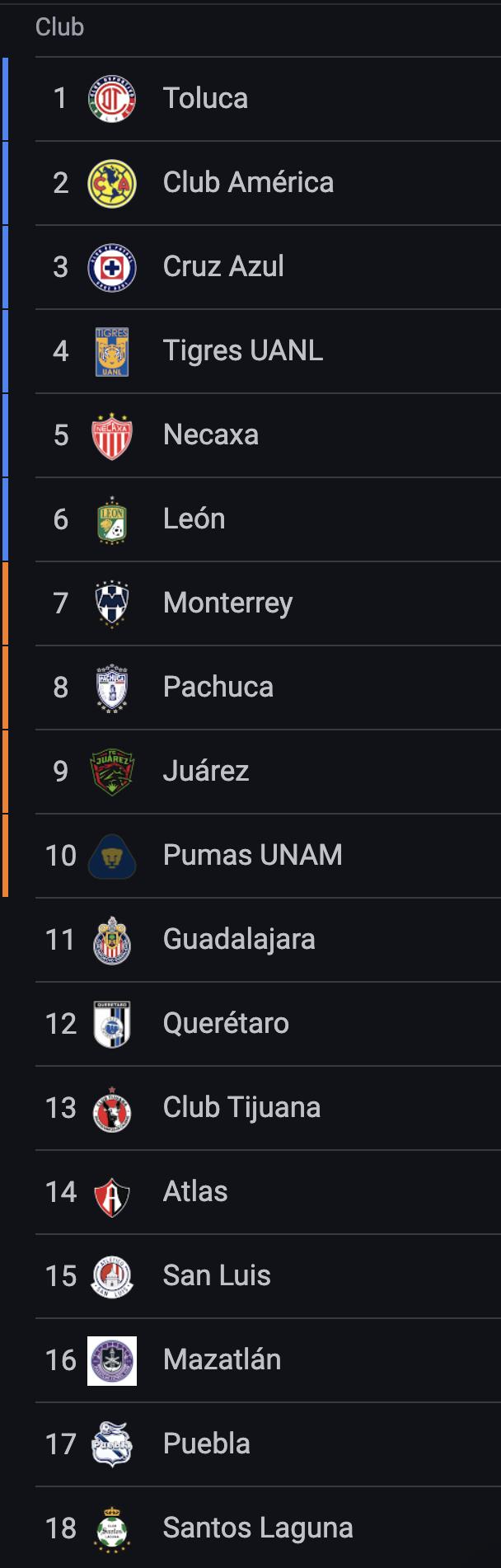Open León from the table

(194, 519)
